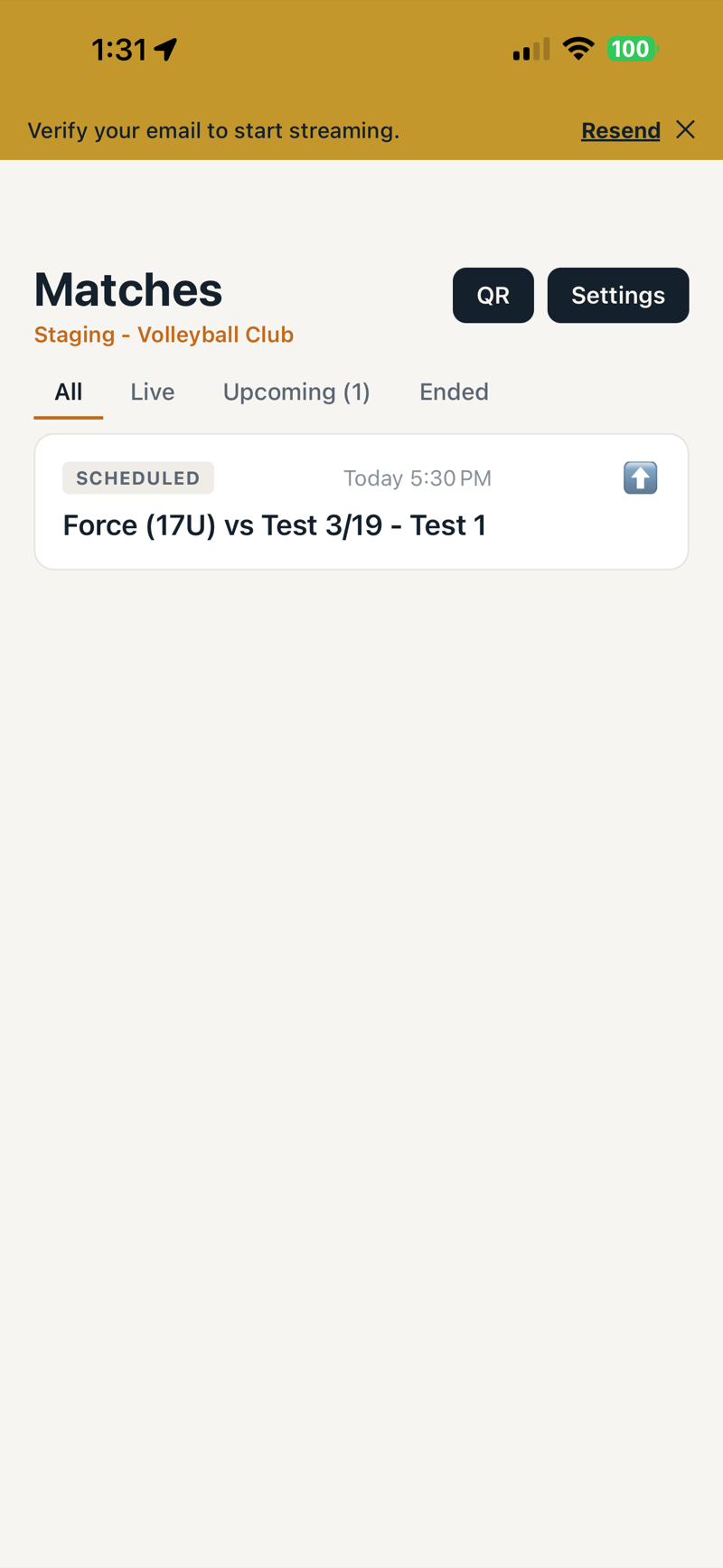Screen dimensions: 723x1568
Task: Tap the match time Today 5:30 PM
Action: pos(418,477)
